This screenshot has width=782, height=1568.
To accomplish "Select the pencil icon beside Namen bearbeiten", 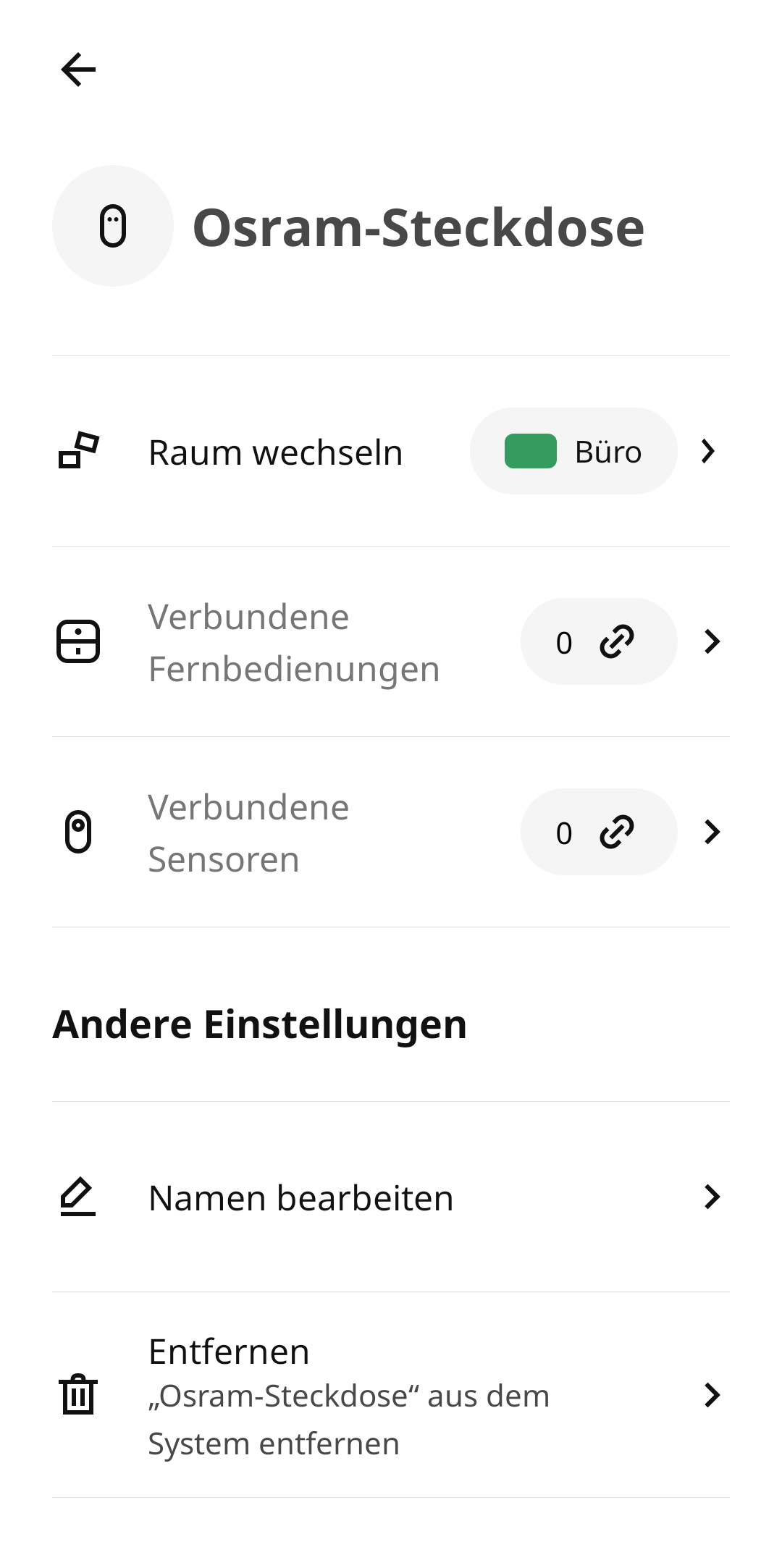I will (77, 1197).
